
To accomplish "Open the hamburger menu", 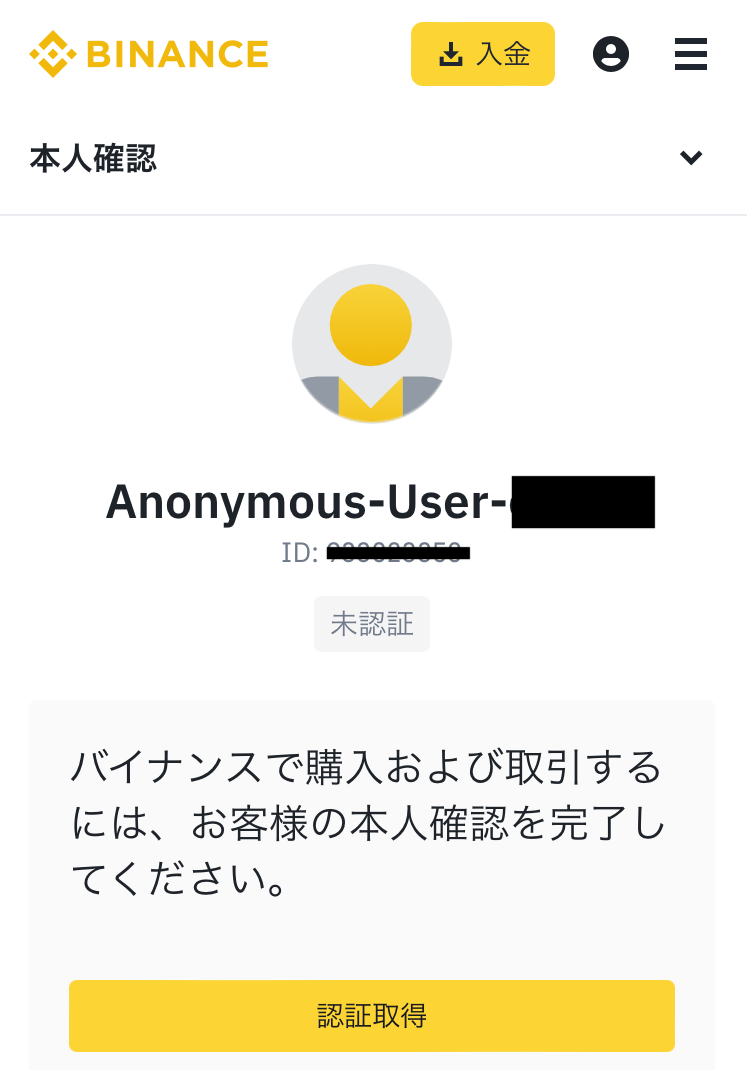I will coord(691,54).
